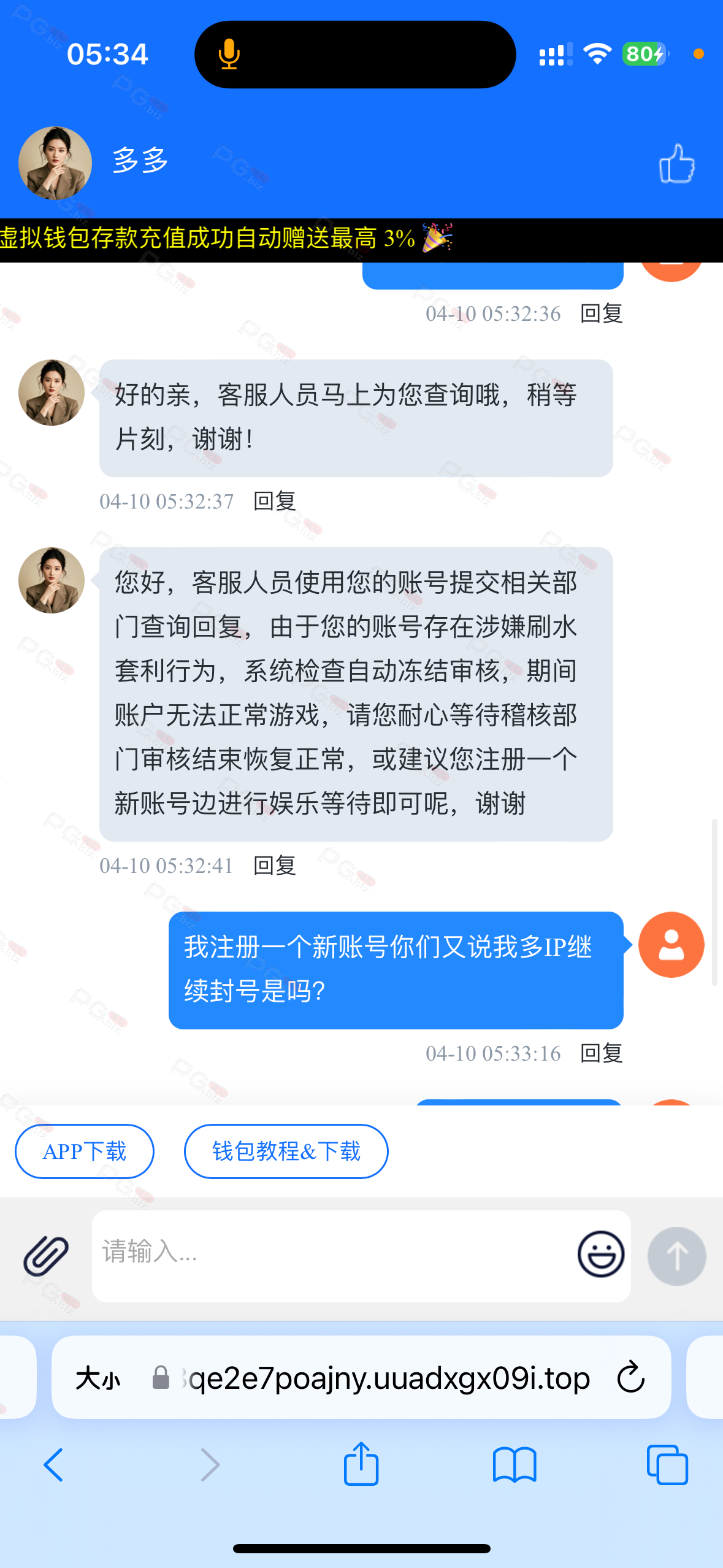
Task: Go back to the previous page
Action: (54, 1465)
